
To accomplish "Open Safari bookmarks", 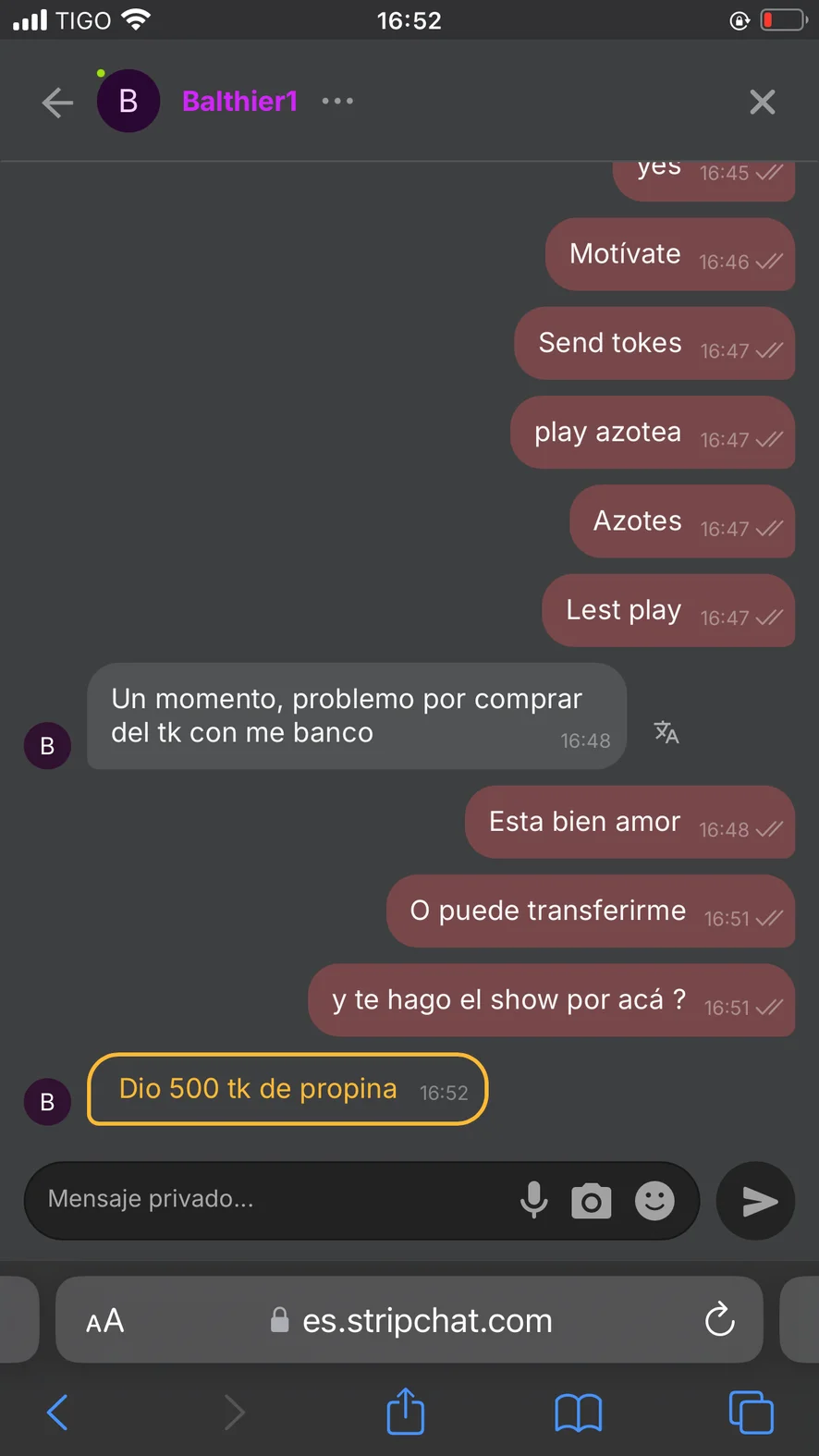I will tap(578, 1413).
